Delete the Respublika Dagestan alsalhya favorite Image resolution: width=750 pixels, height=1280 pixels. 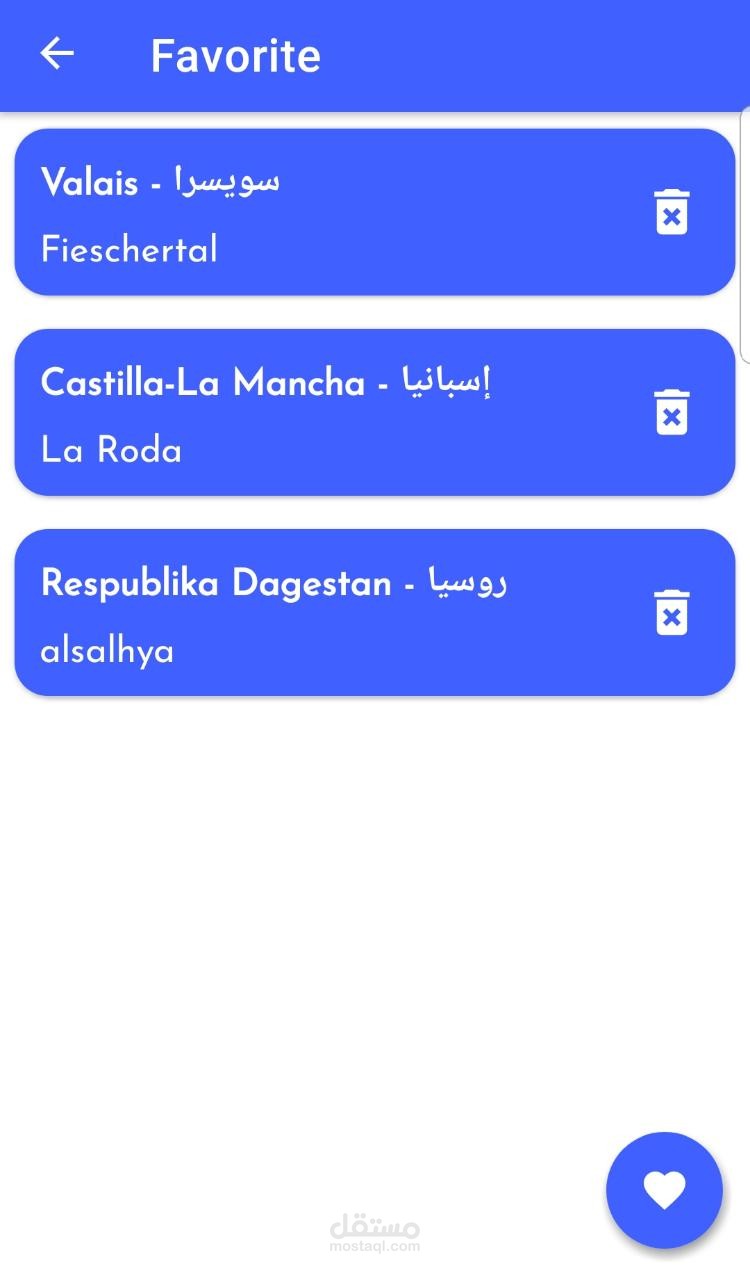(x=672, y=612)
